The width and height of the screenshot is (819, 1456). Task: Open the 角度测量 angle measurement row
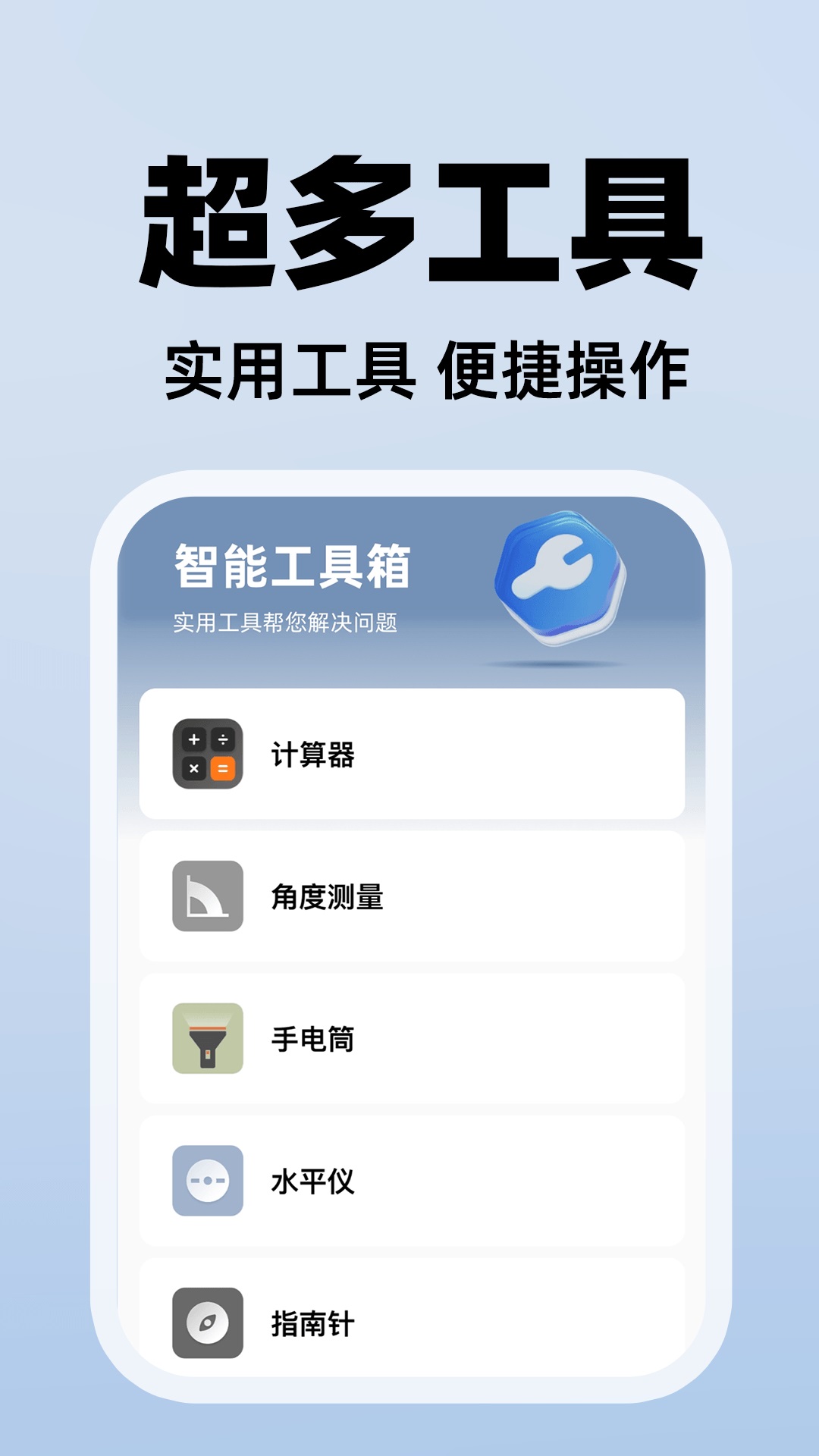click(x=409, y=897)
